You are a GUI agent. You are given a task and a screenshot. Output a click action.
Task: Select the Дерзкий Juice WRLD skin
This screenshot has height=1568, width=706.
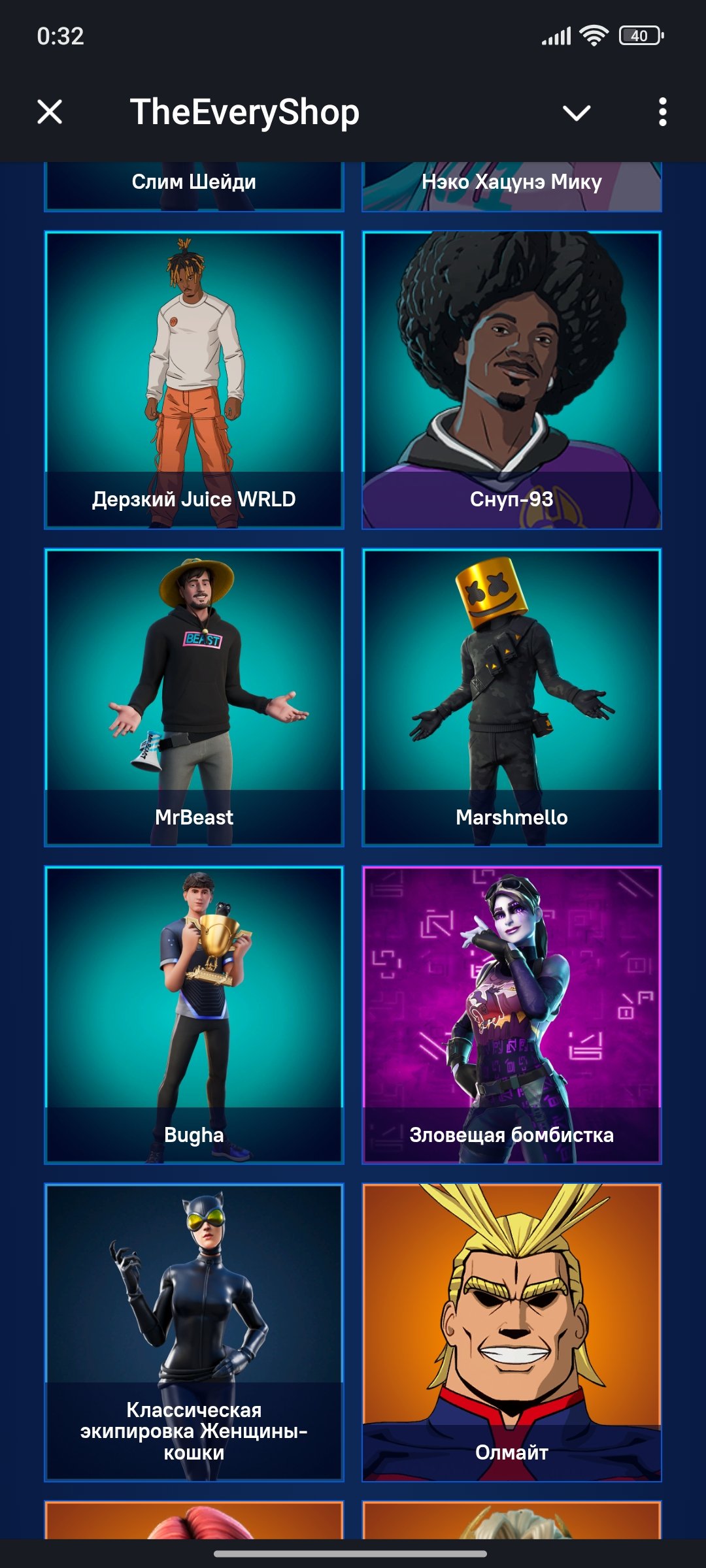click(x=194, y=380)
